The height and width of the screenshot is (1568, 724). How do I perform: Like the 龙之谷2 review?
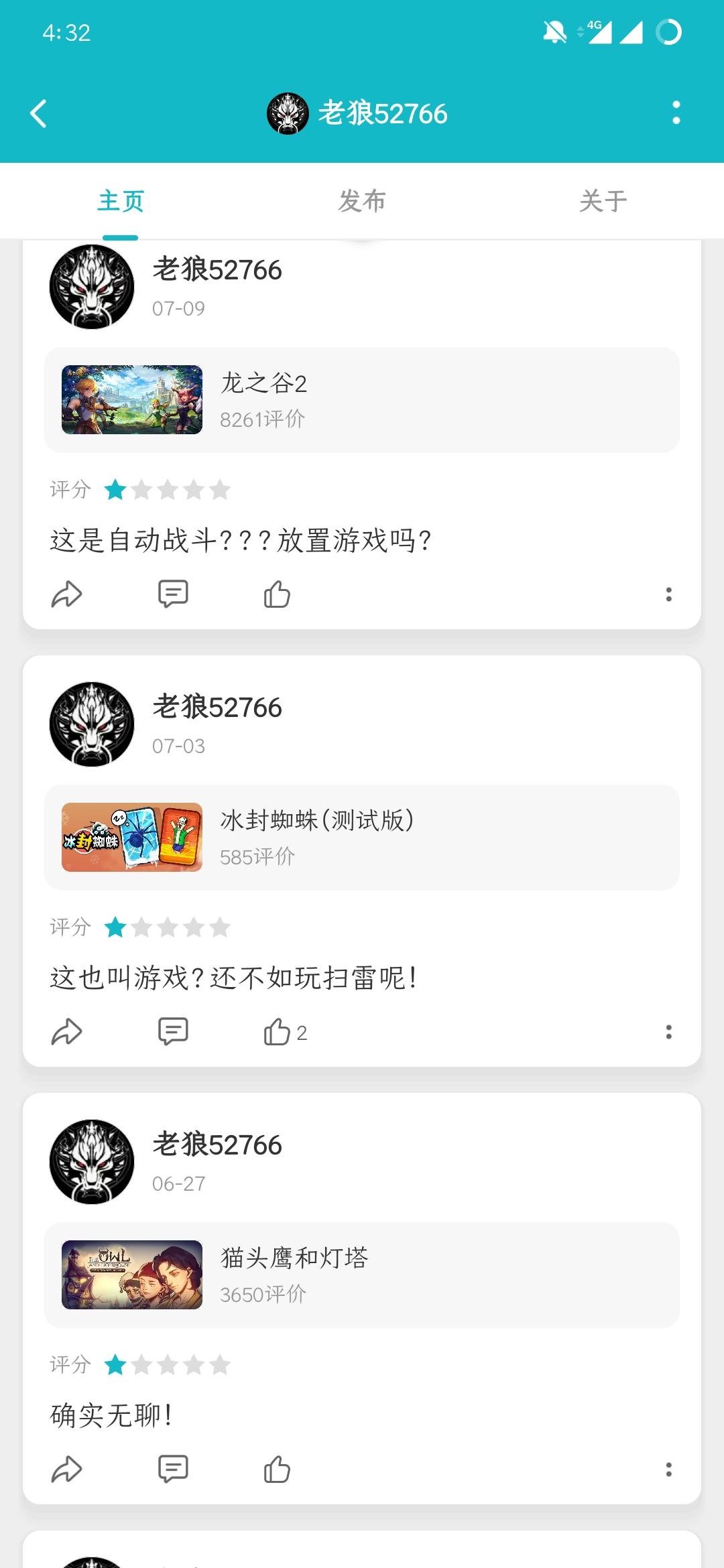click(277, 594)
